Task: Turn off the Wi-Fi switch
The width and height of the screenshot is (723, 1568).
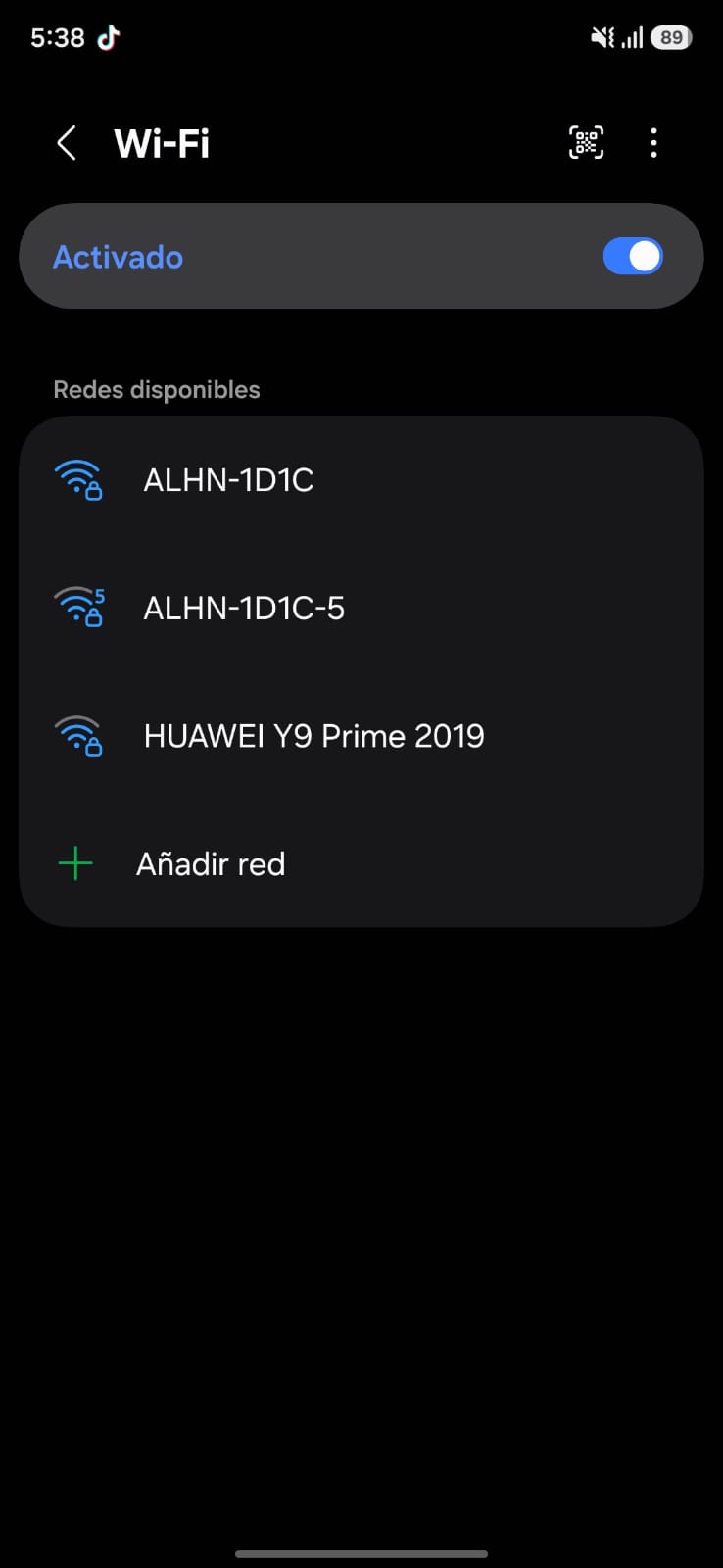Action: [x=633, y=257]
